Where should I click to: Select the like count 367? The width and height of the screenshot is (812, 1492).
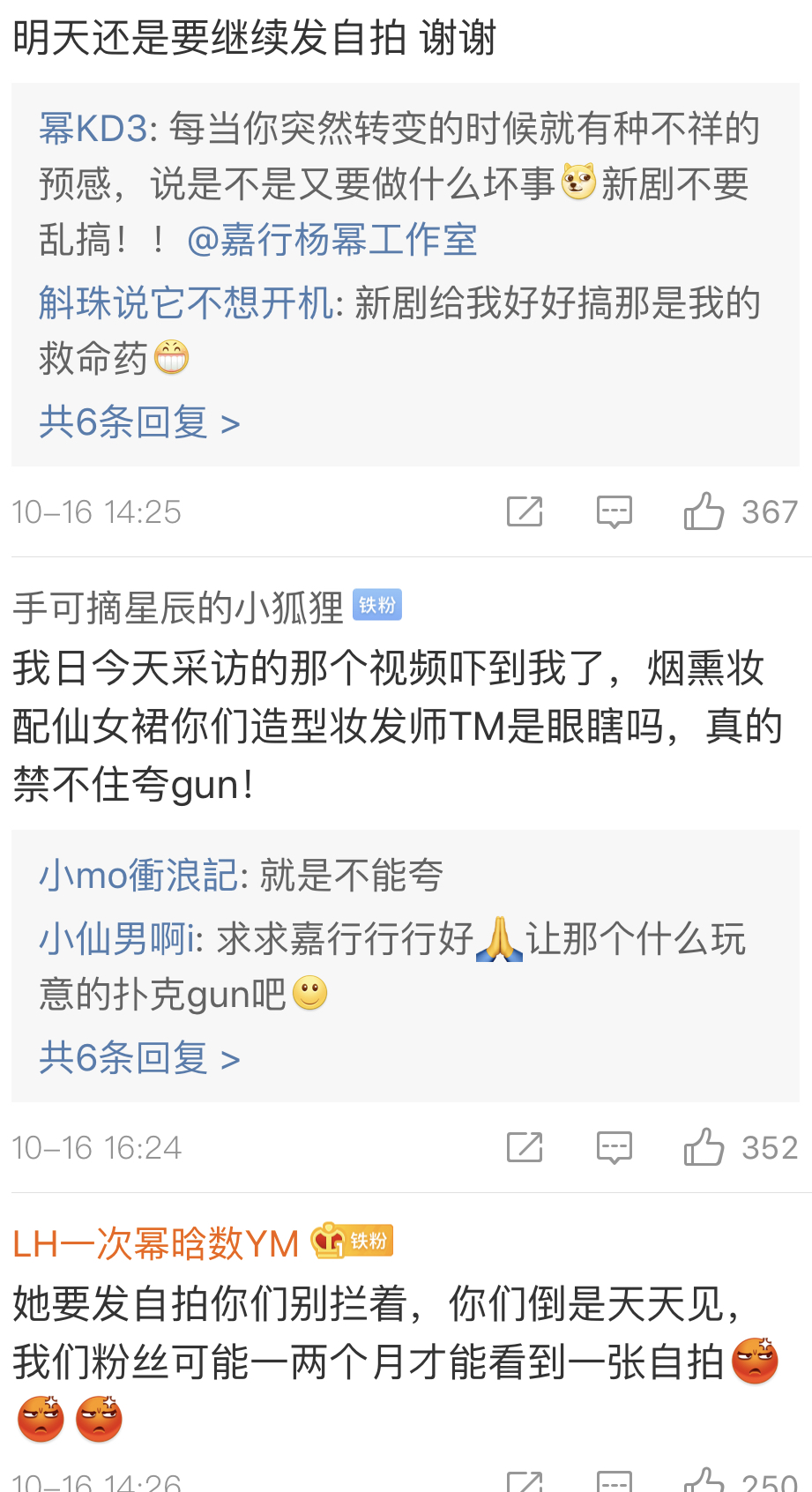click(x=769, y=511)
